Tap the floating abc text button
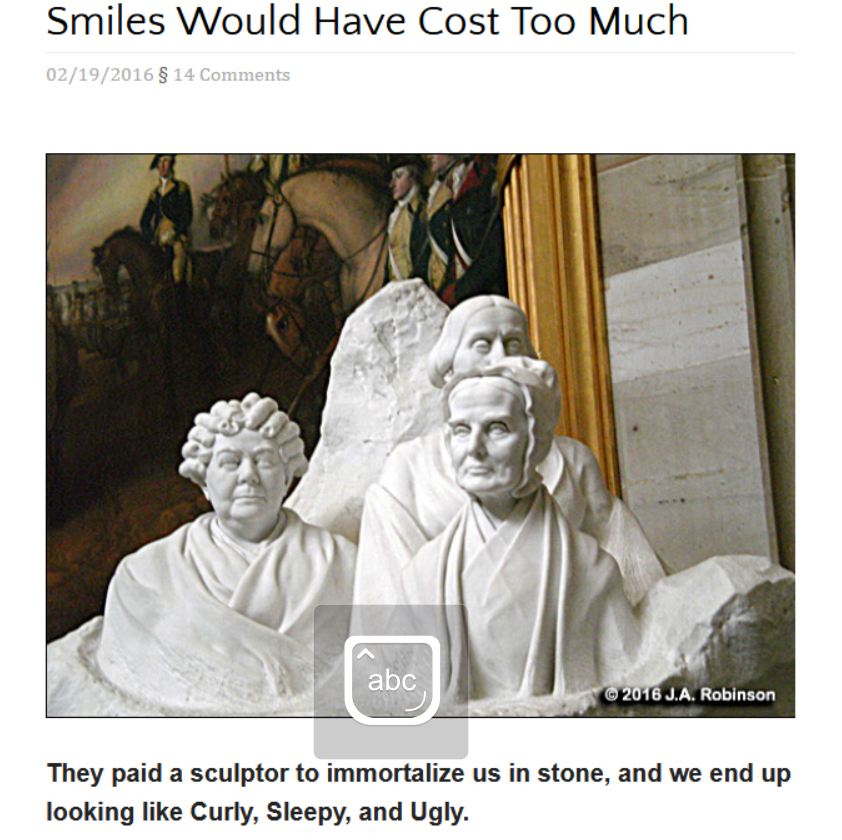842x840 pixels. pyautogui.click(x=392, y=680)
